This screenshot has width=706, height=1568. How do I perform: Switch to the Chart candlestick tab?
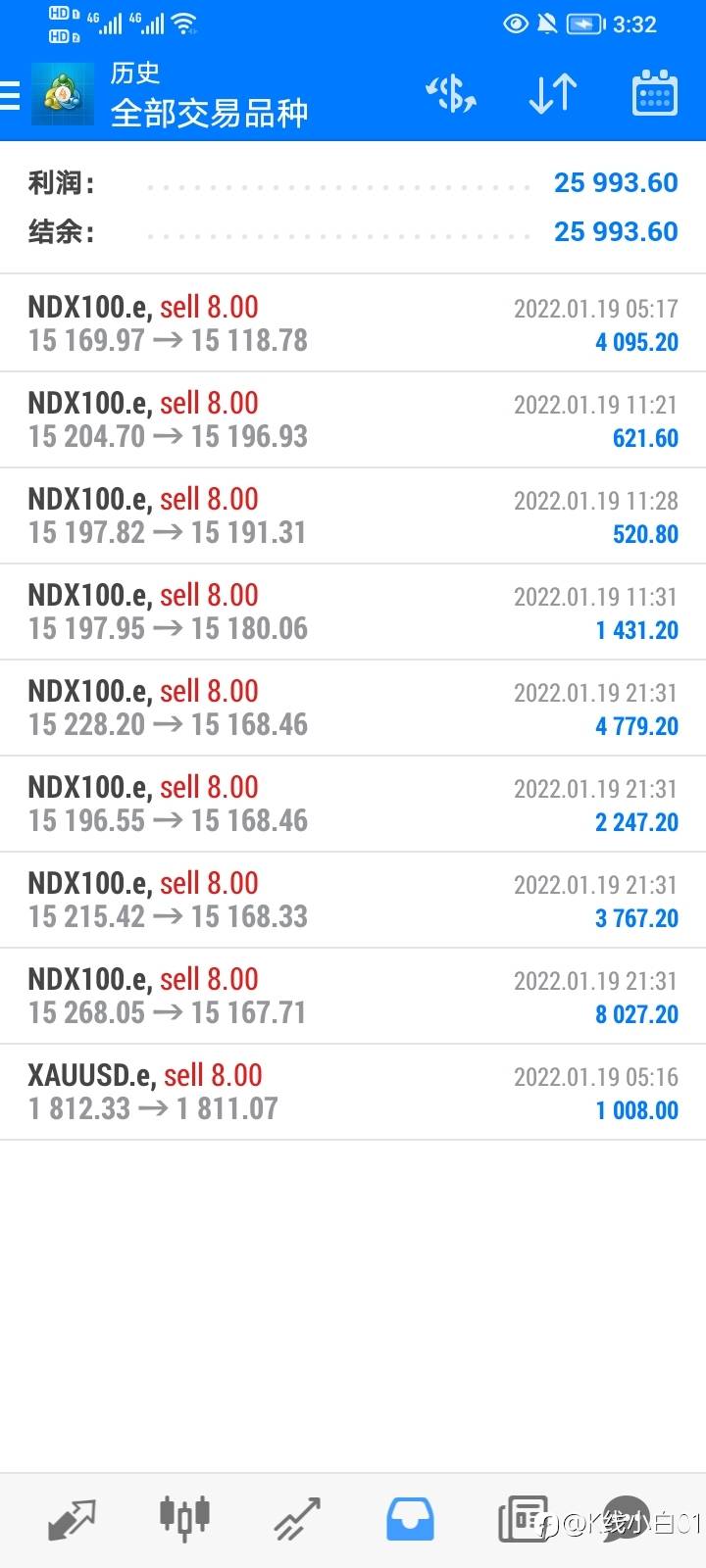click(184, 1518)
